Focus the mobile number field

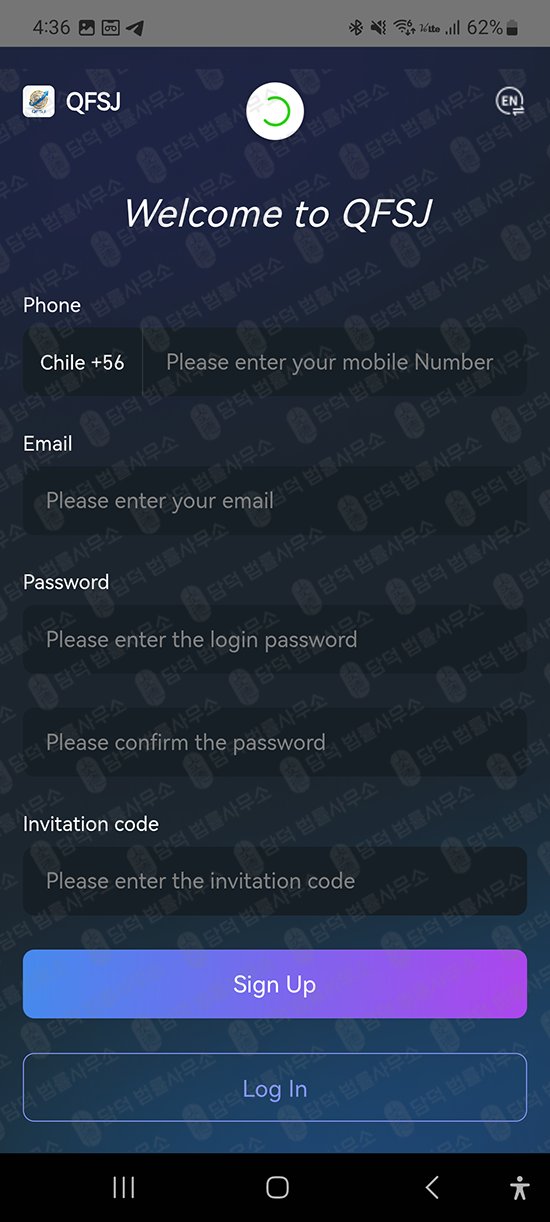point(335,362)
